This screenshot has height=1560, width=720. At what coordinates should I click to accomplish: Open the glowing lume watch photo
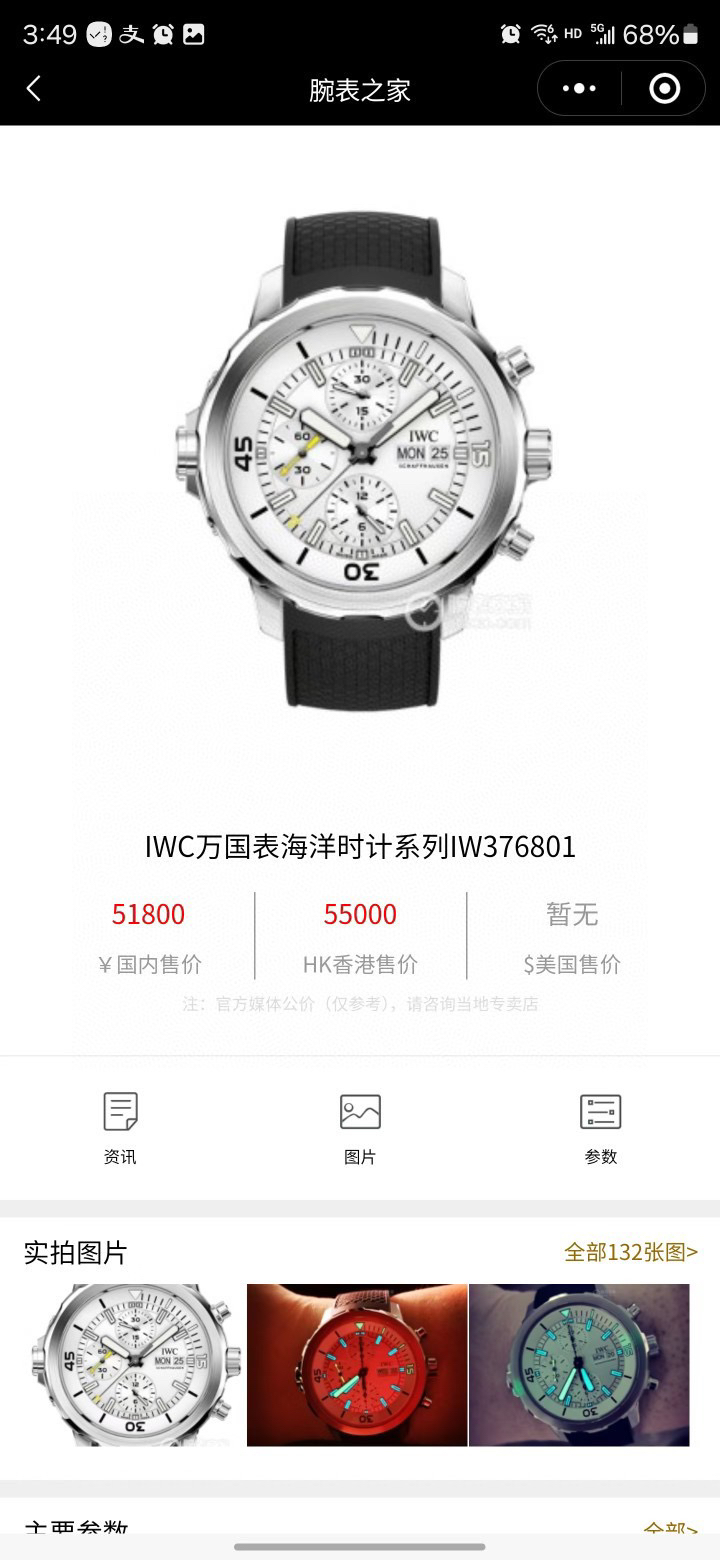click(579, 1364)
